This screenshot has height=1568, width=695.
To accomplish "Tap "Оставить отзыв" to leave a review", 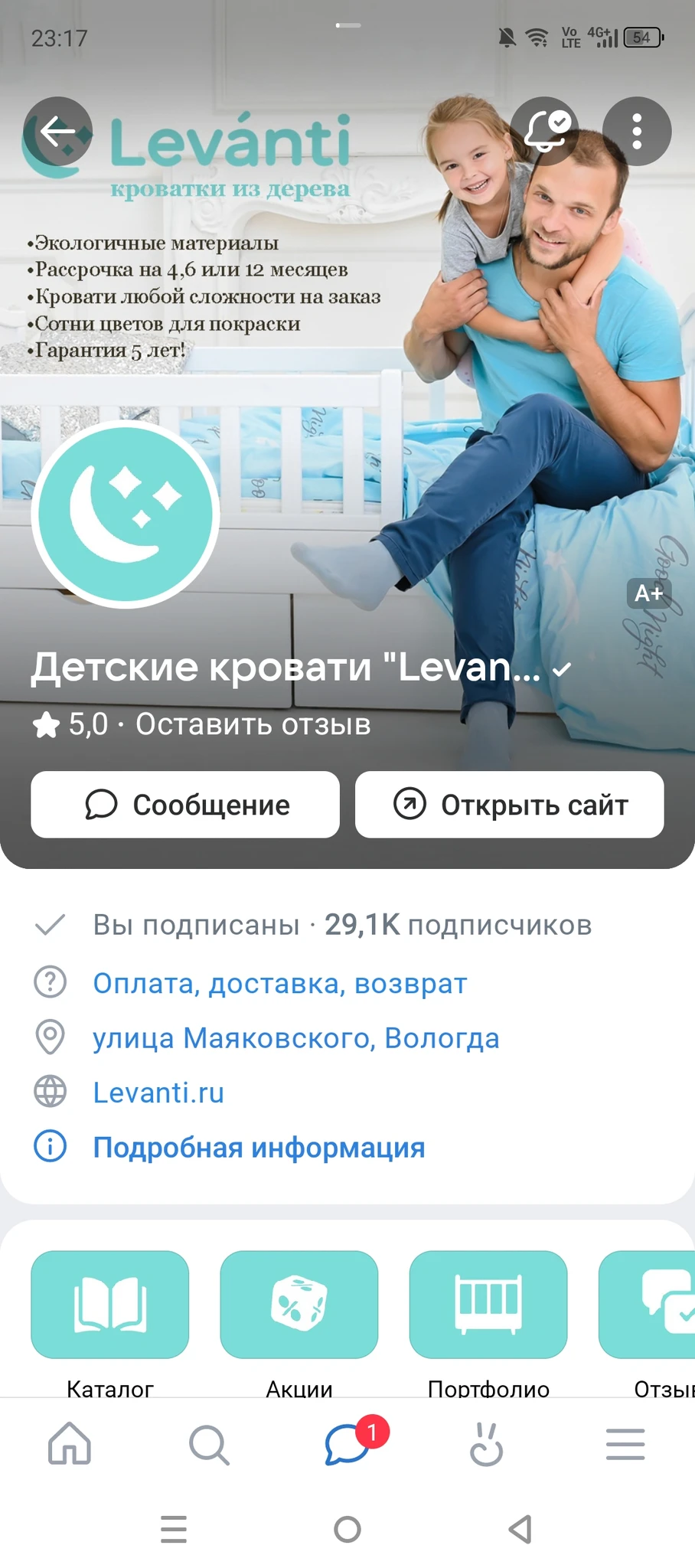I will (253, 724).
